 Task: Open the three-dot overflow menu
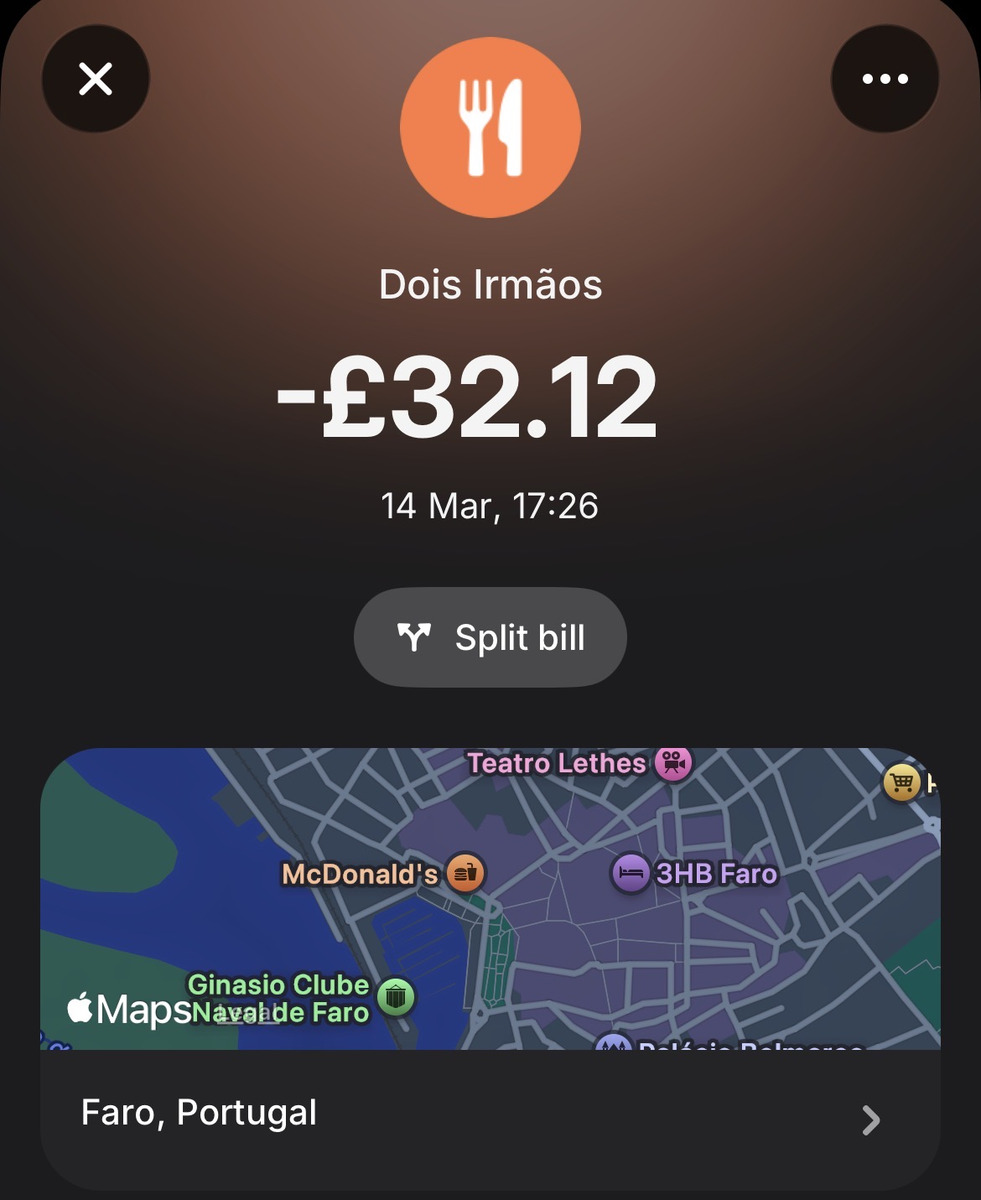pyautogui.click(x=884, y=79)
